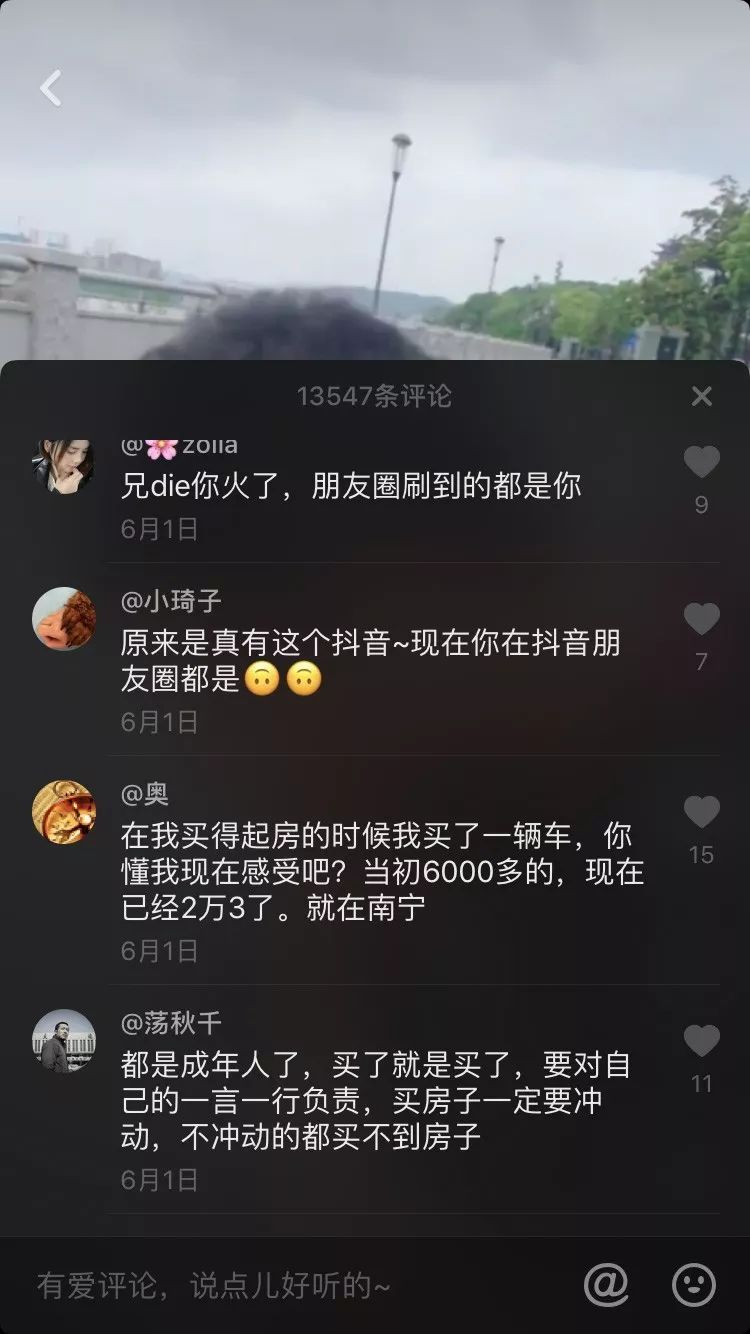Open 小琦子's profile avatar
Image resolution: width=750 pixels, height=1334 pixels.
(x=64, y=618)
